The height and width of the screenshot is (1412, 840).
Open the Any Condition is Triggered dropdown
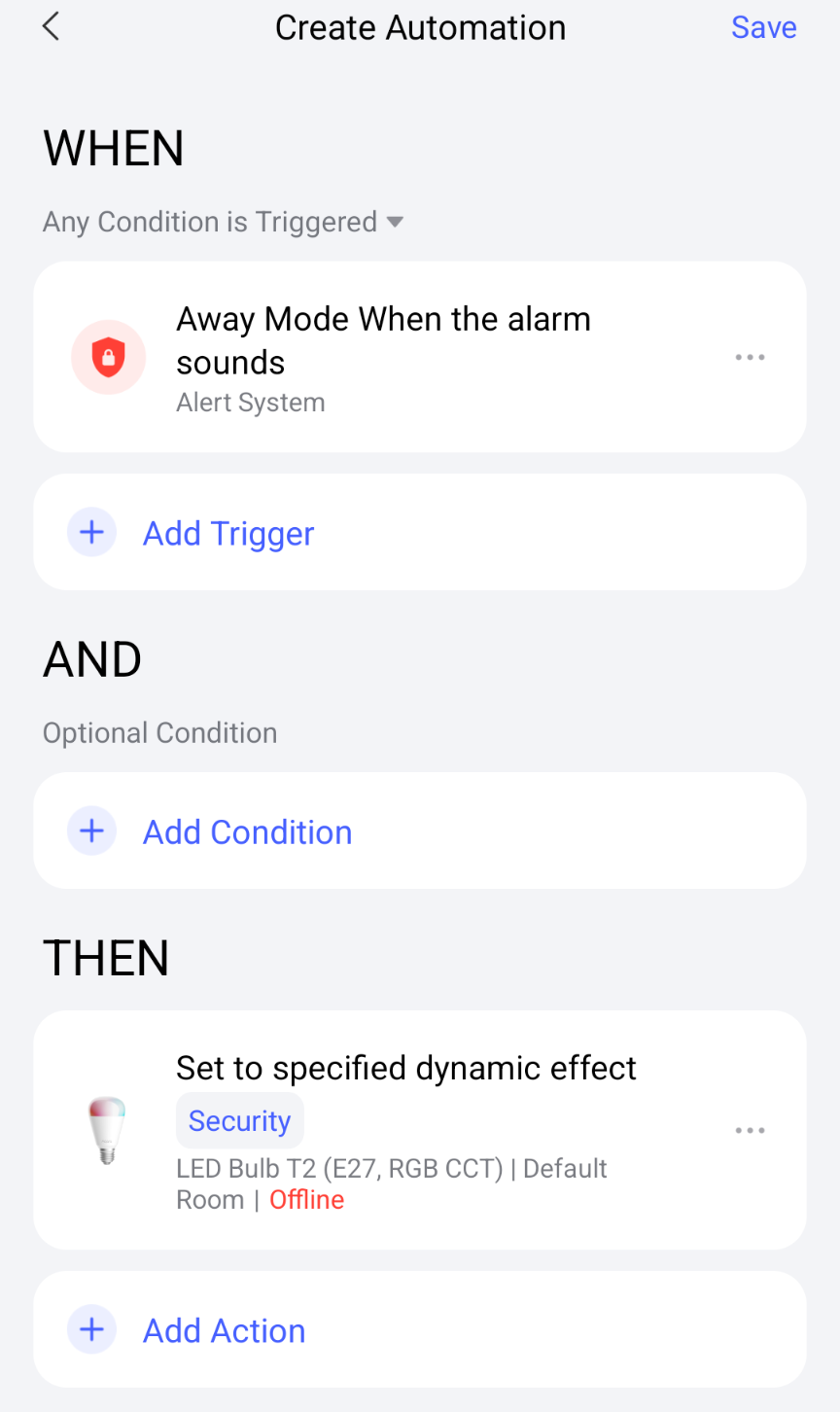[x=223, y=223]
